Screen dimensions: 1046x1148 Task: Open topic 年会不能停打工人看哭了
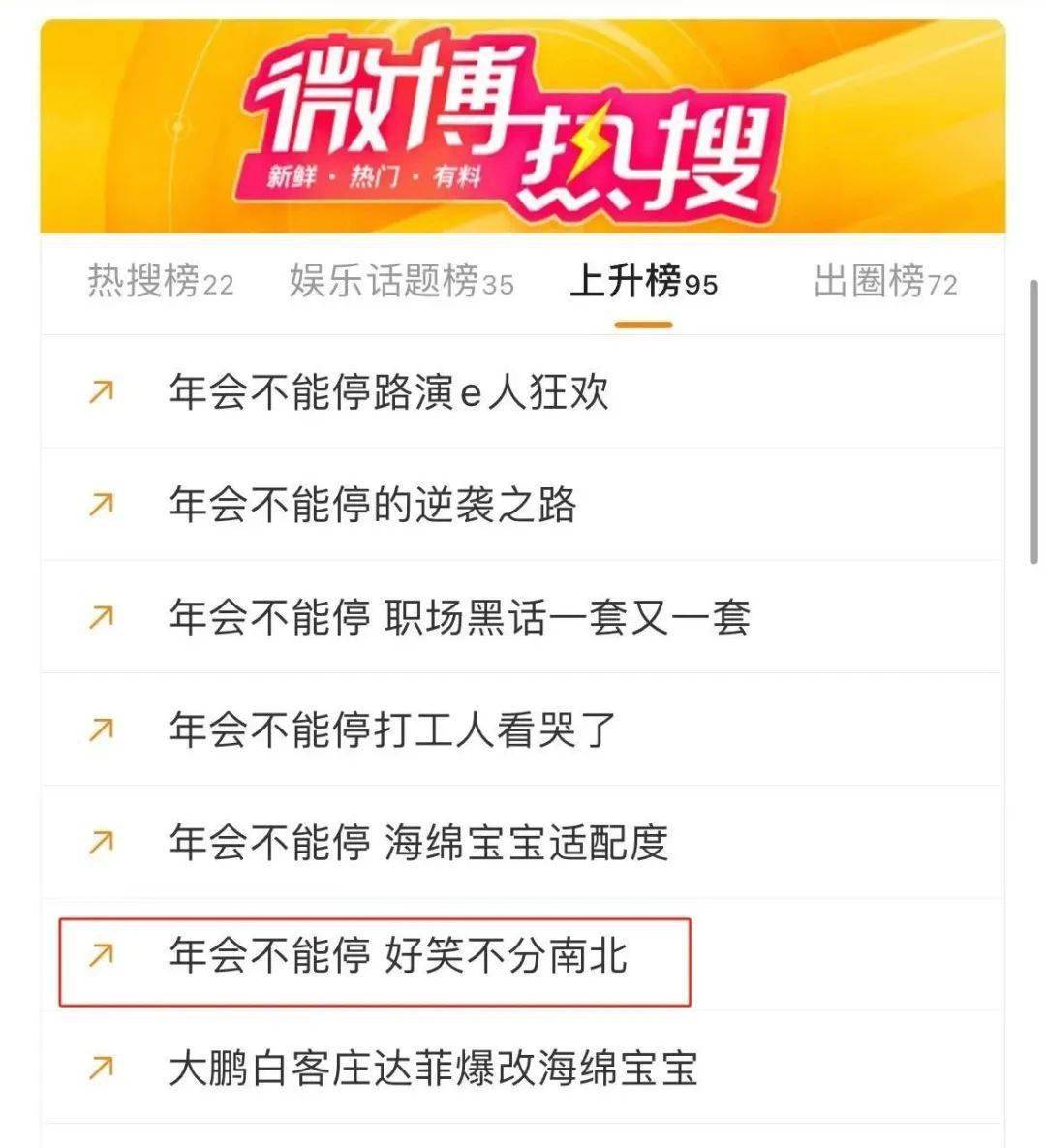point(393,729)
